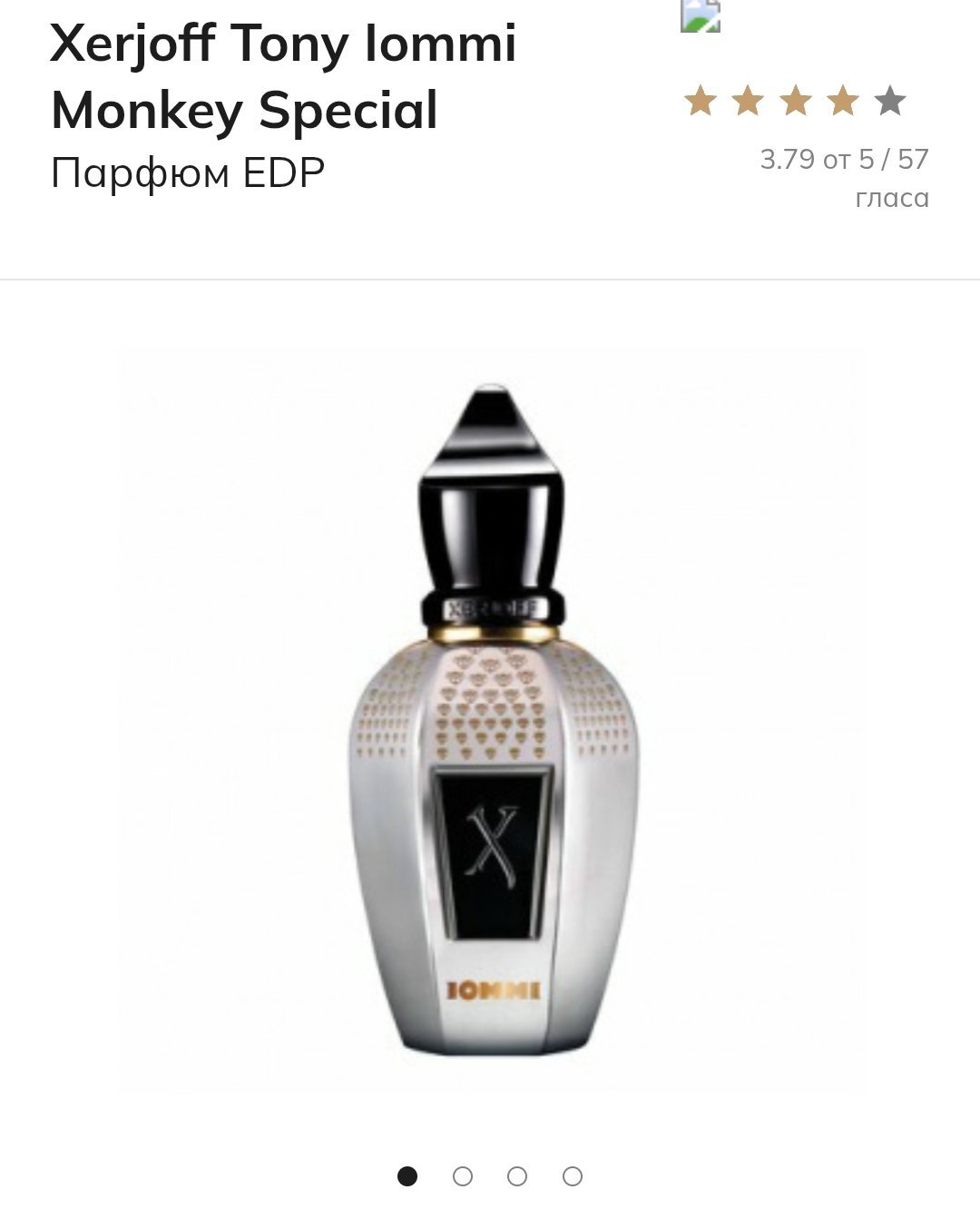Jump to the fourth gallery image dot
This screenshot has height=1229, width=980.
(572, 1176)
